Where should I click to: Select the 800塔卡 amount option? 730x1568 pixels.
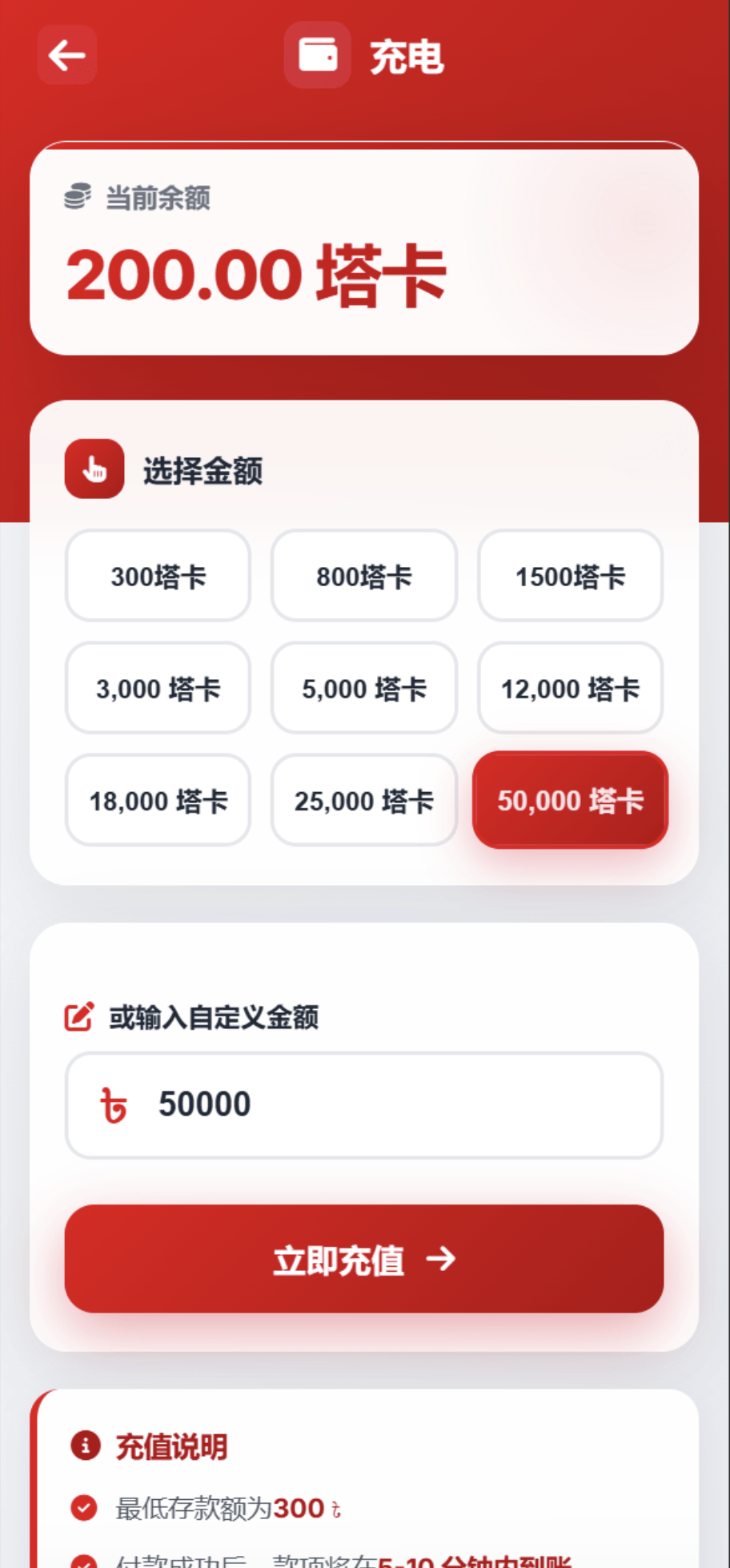tap(363, 577)
